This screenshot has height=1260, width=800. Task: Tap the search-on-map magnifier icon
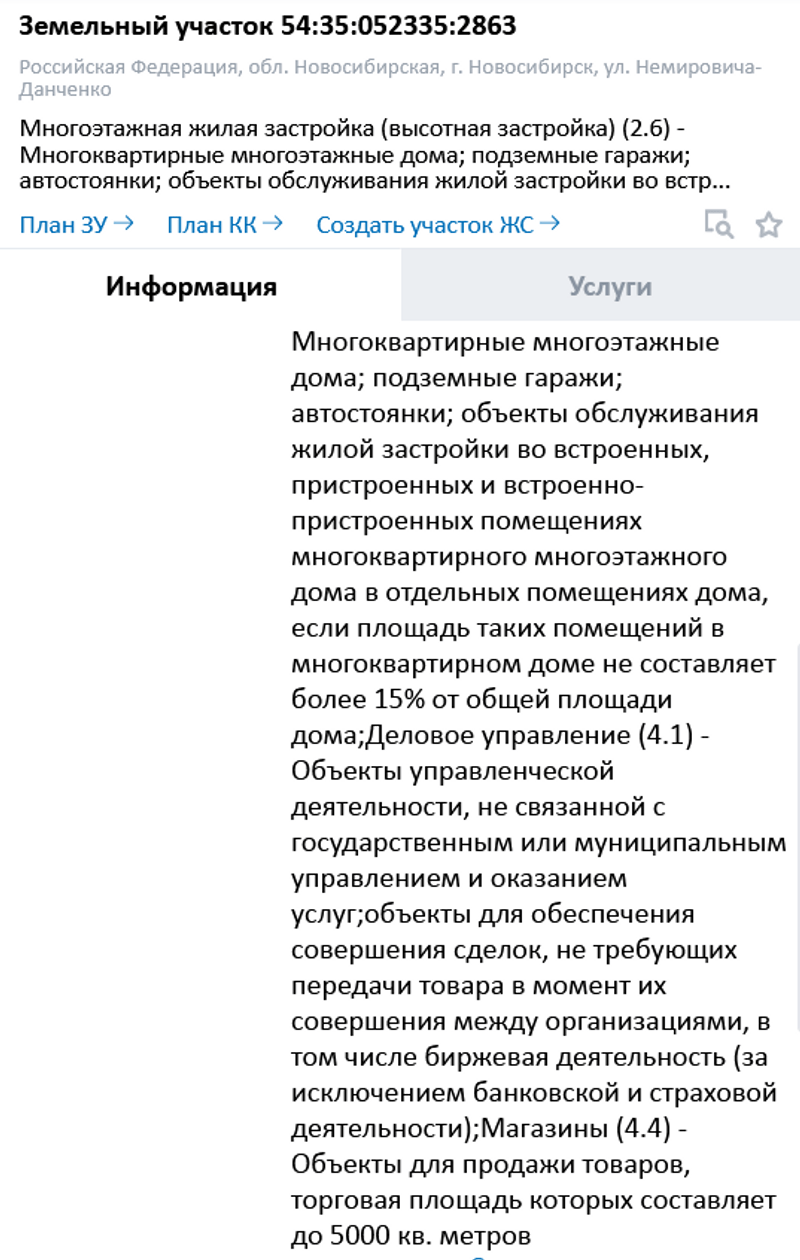click(x=718, y=224)
